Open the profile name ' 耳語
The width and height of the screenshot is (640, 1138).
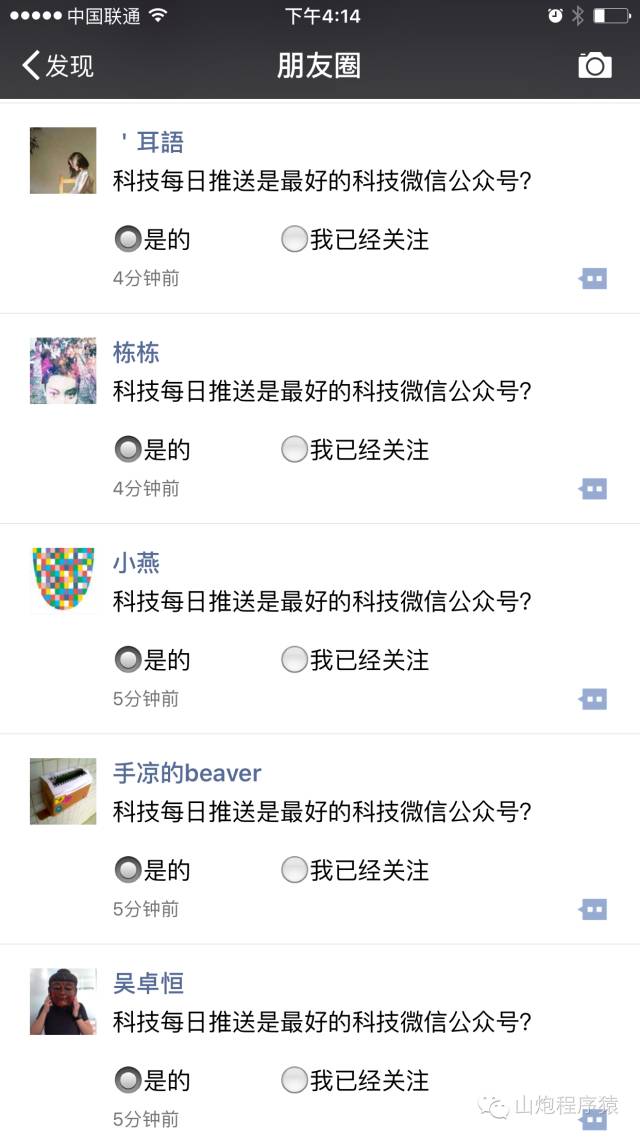point(152,143)
